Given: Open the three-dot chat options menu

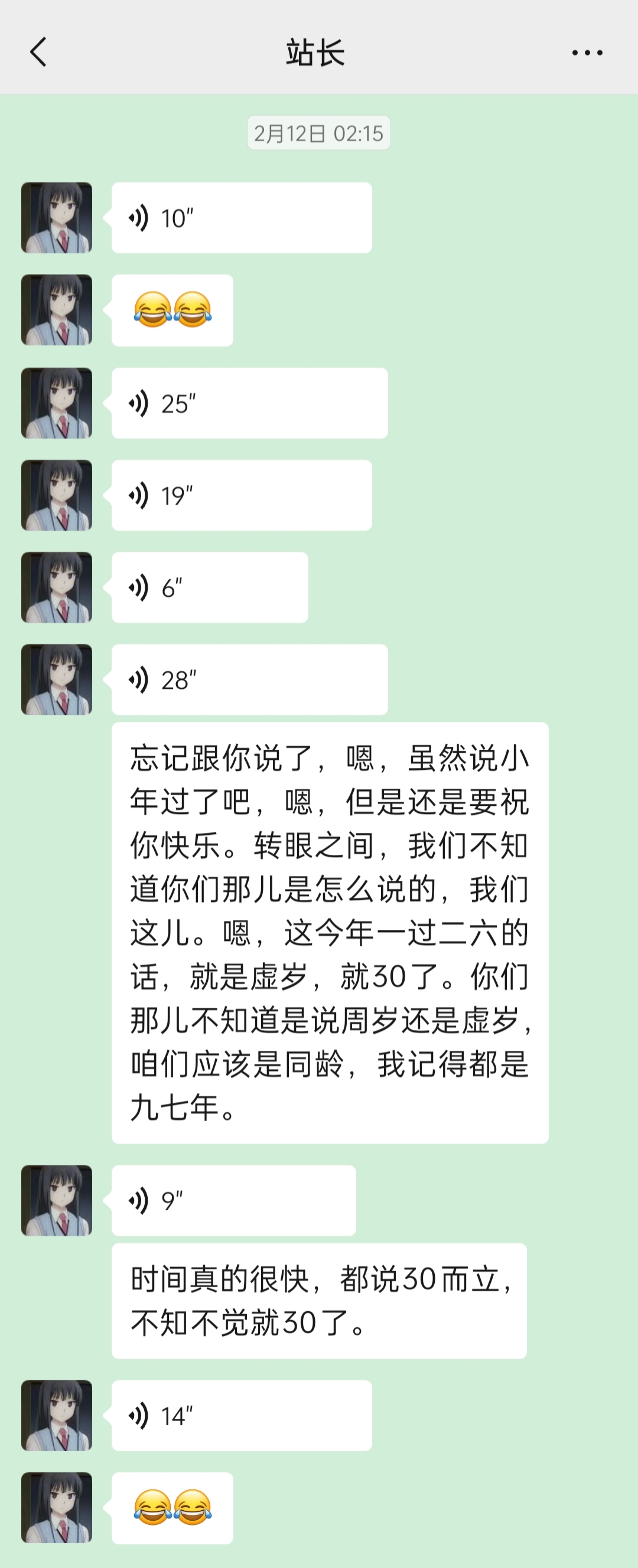Looking at the screenshot, I should [x=587, y=53].
